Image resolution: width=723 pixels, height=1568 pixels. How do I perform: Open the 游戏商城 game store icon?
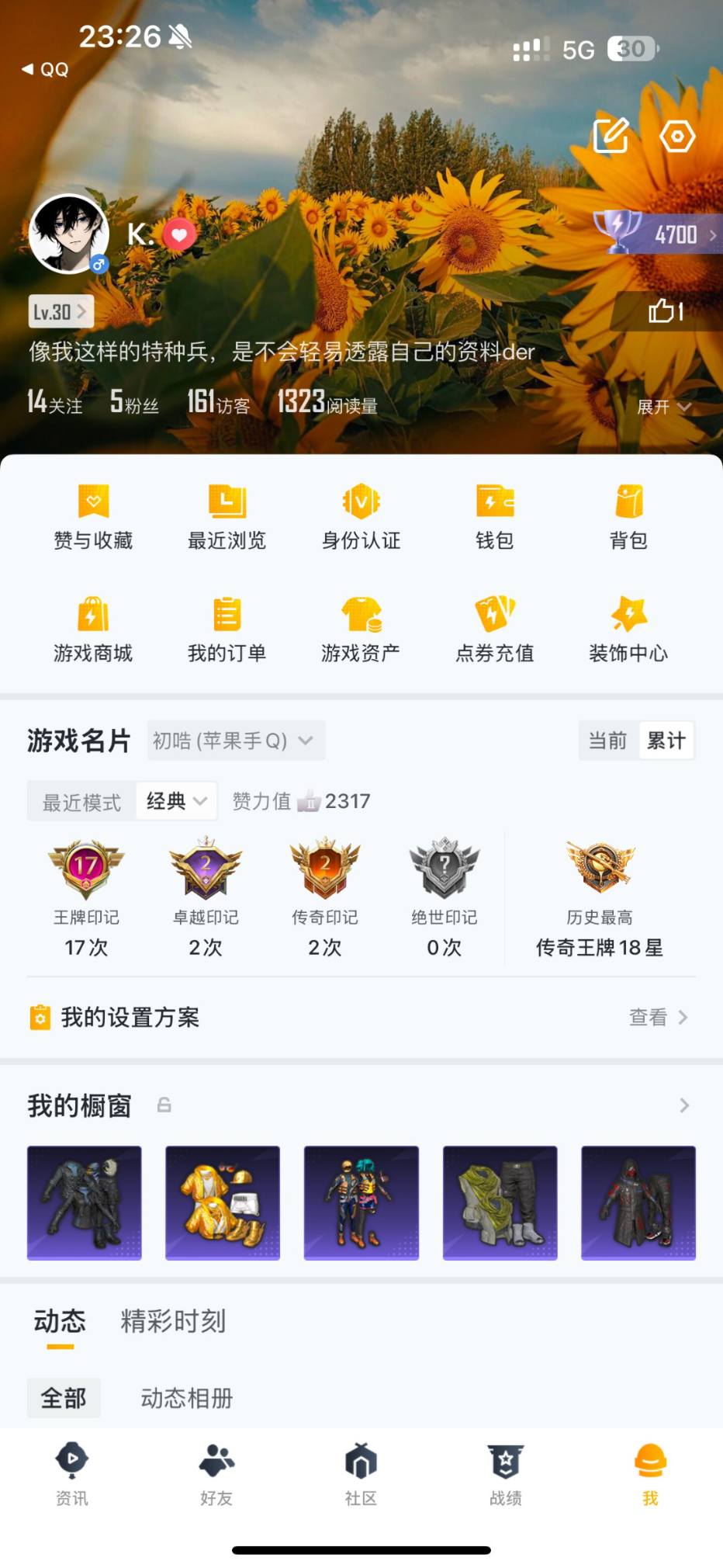click(x=92, y=629)
